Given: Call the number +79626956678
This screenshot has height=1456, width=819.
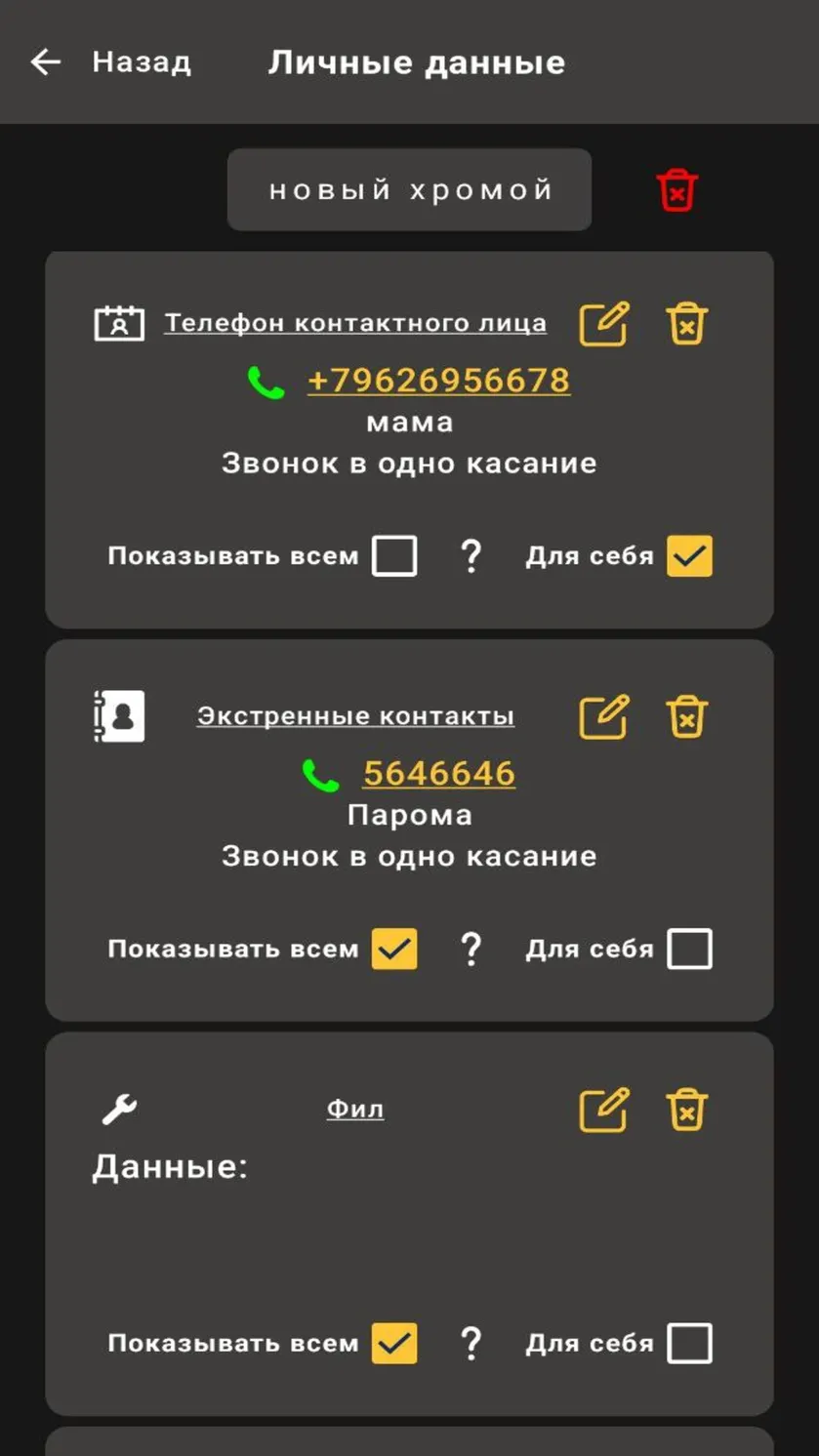Looking at the screenshot, I should [x=438, y=380].
